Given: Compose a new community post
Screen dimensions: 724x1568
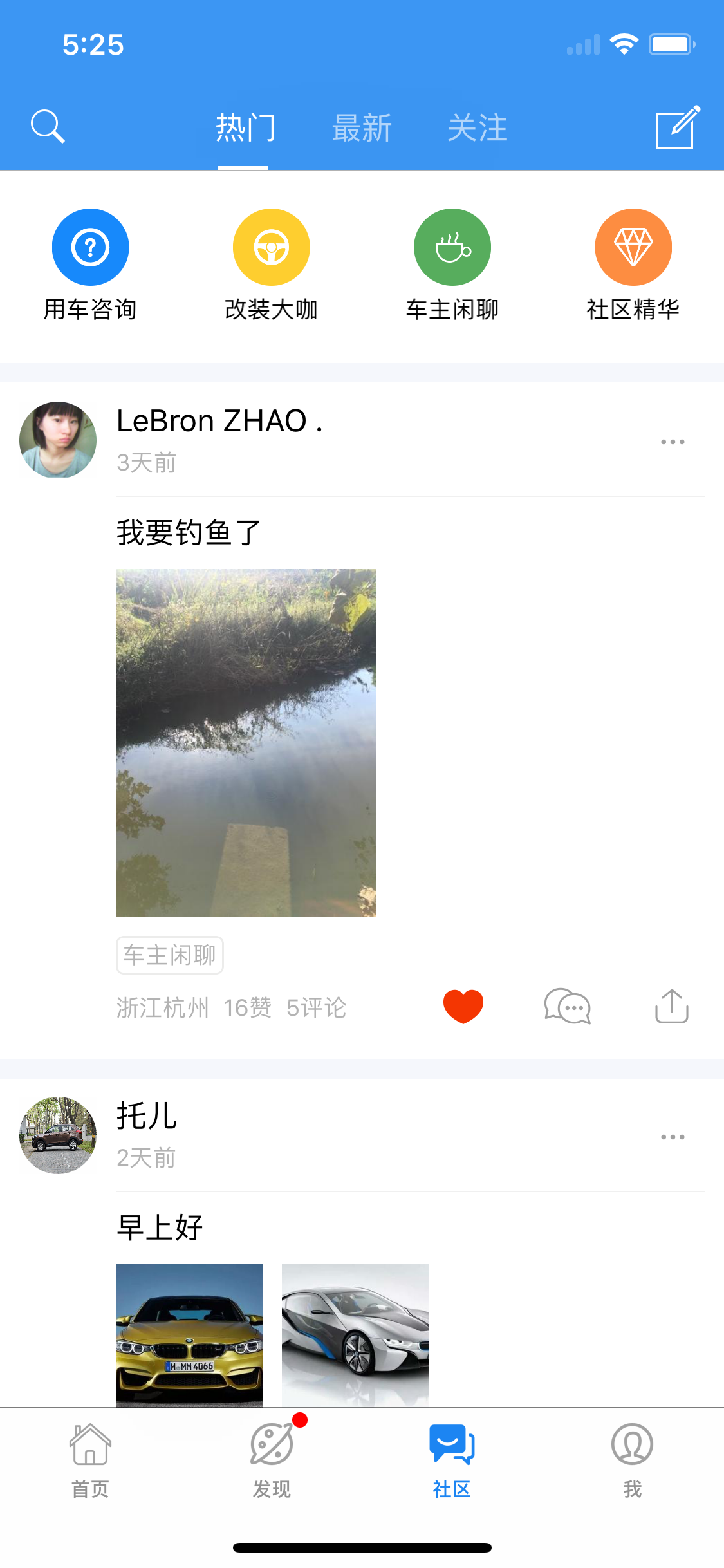Looking at the screenshot, I should tap(676, 127).
